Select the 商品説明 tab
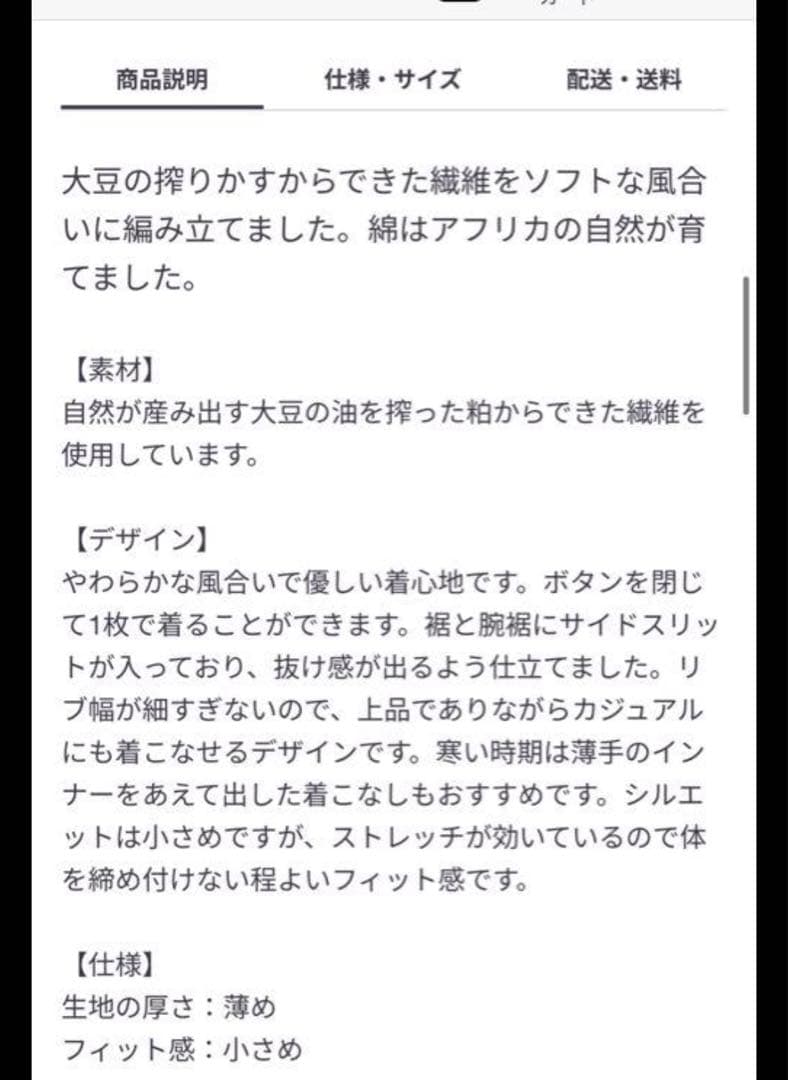The width and height of the screenshot is (788, 1080). [162, 80]
